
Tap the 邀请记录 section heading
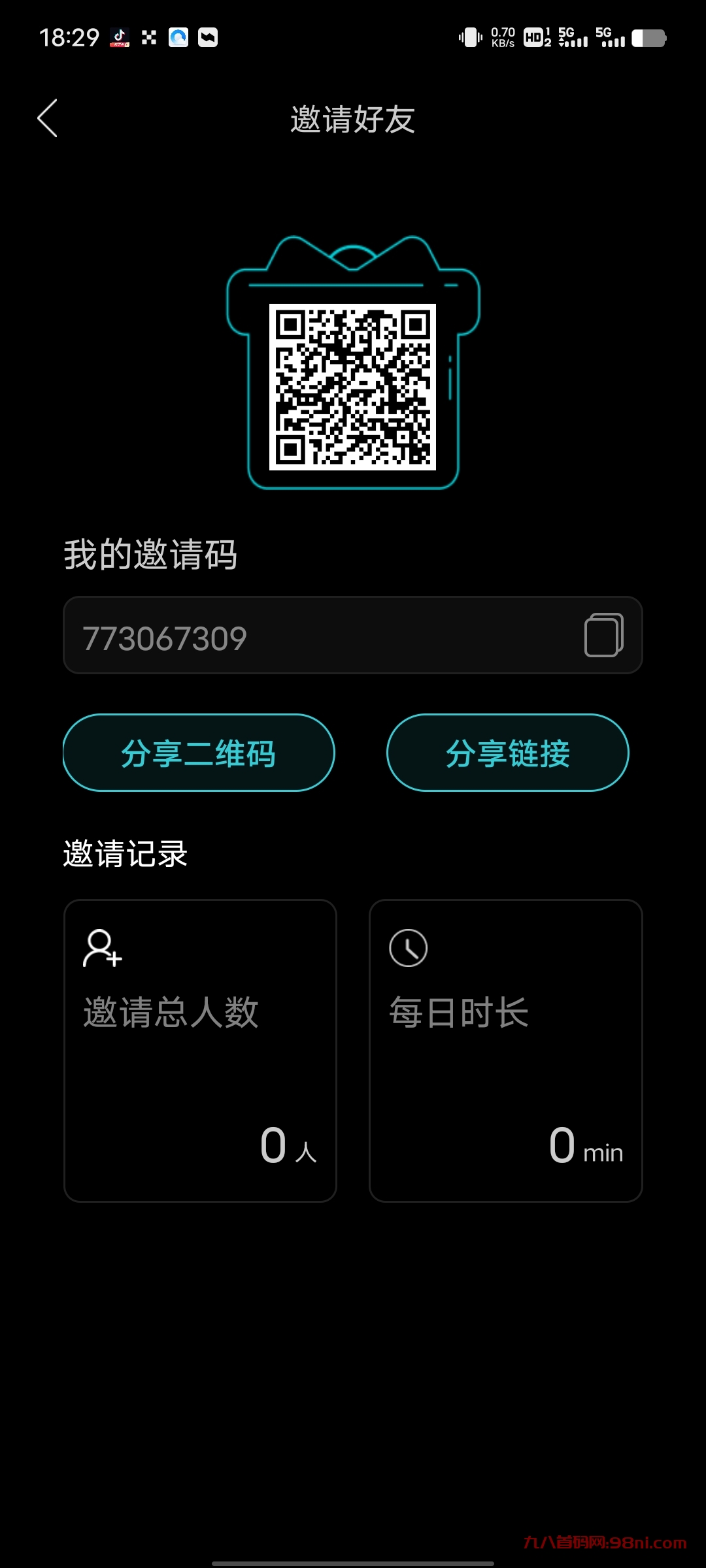pyautogui.click(x=125, y=854)
